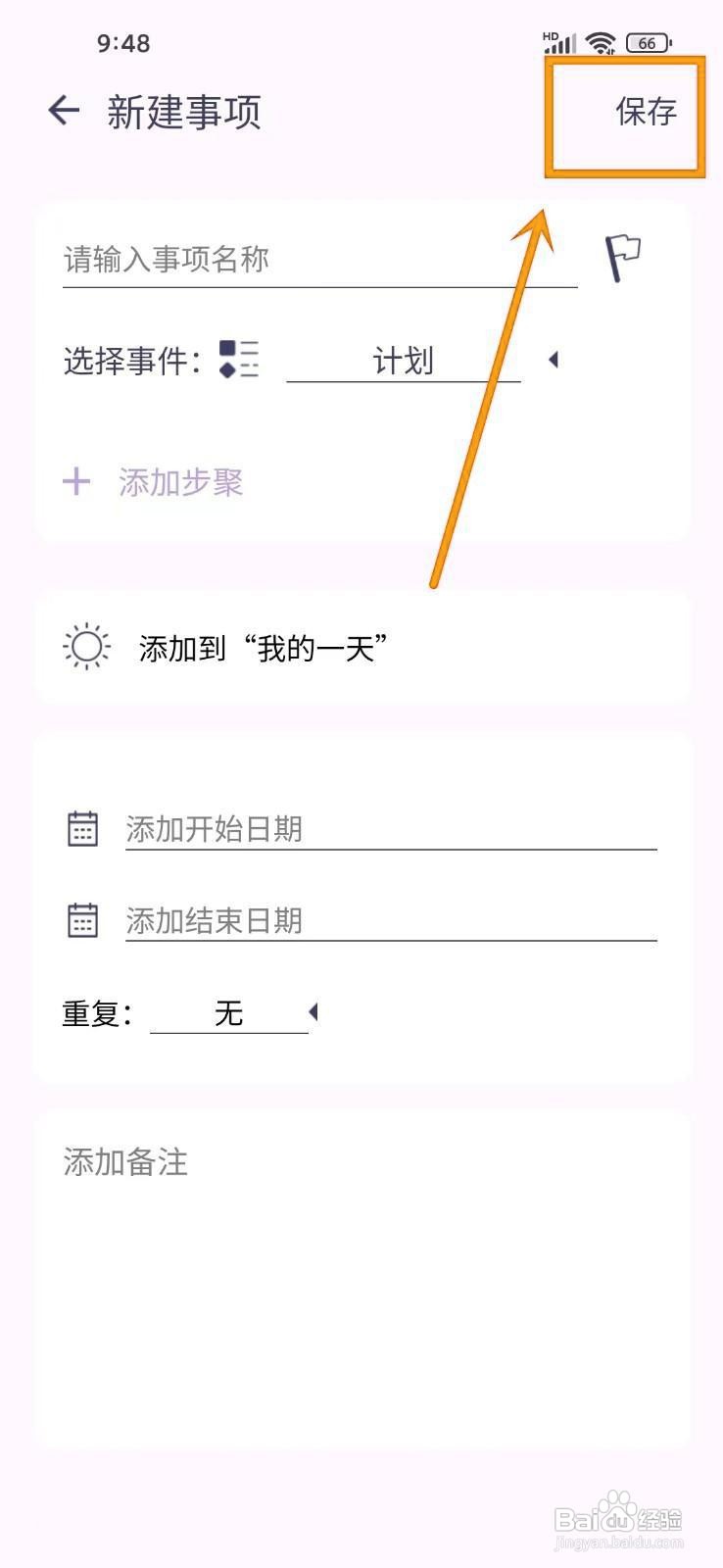This screenshot has width=723, height=1568.
Task: Click the battery indicator showing 66
Action: pyautogui.click(x=649, y=43)
